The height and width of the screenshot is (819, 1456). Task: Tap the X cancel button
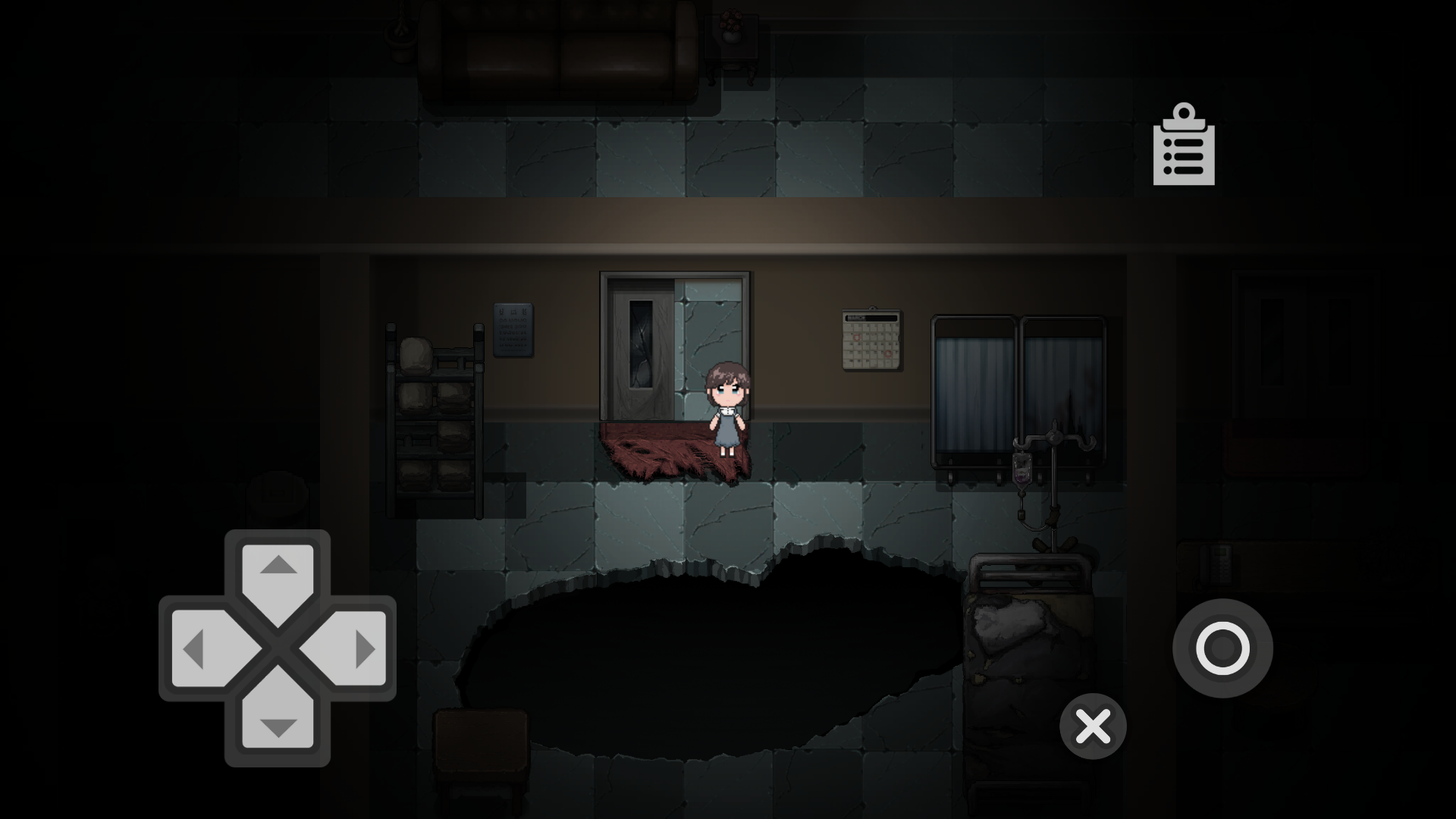coord(1093,726)
